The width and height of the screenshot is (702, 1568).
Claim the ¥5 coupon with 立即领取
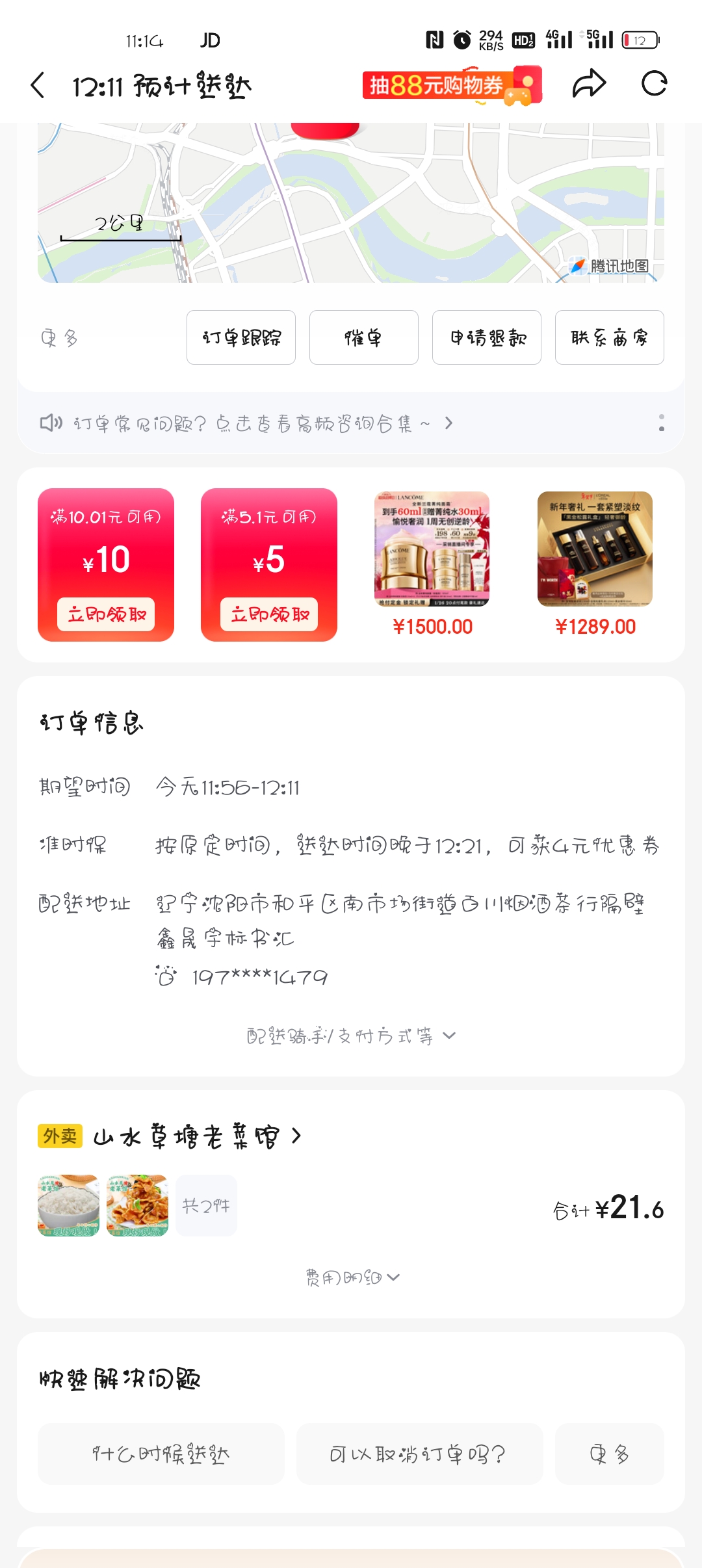(x=269, y=614)
